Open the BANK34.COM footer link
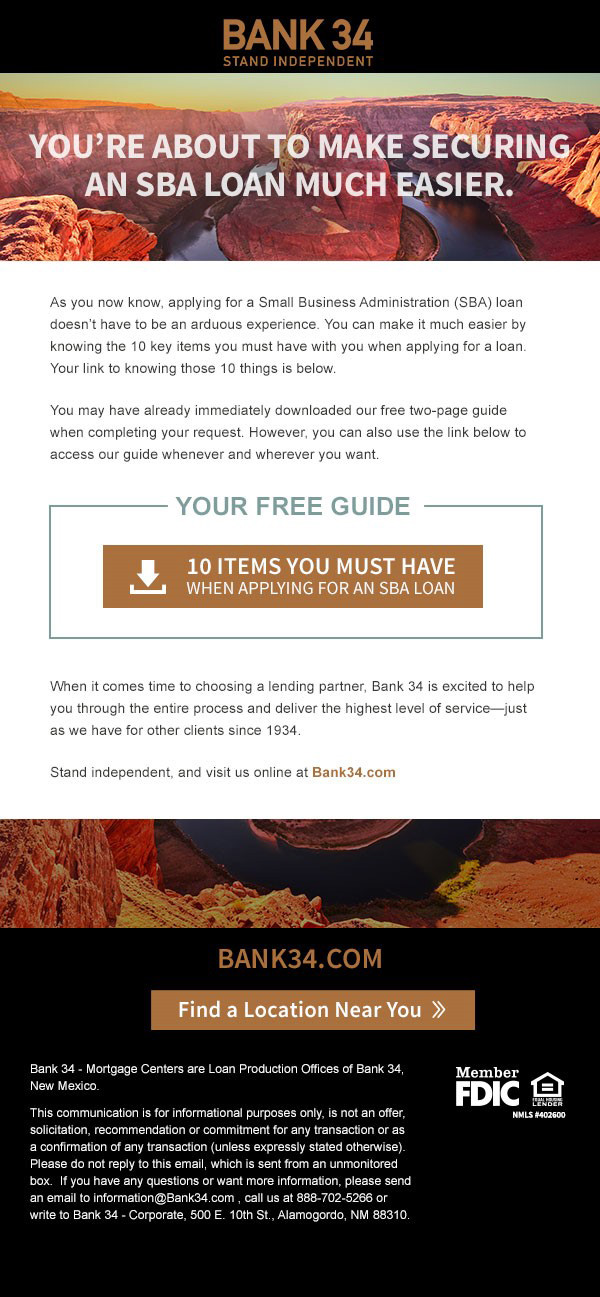600x1297 pixels. [300, 959]
